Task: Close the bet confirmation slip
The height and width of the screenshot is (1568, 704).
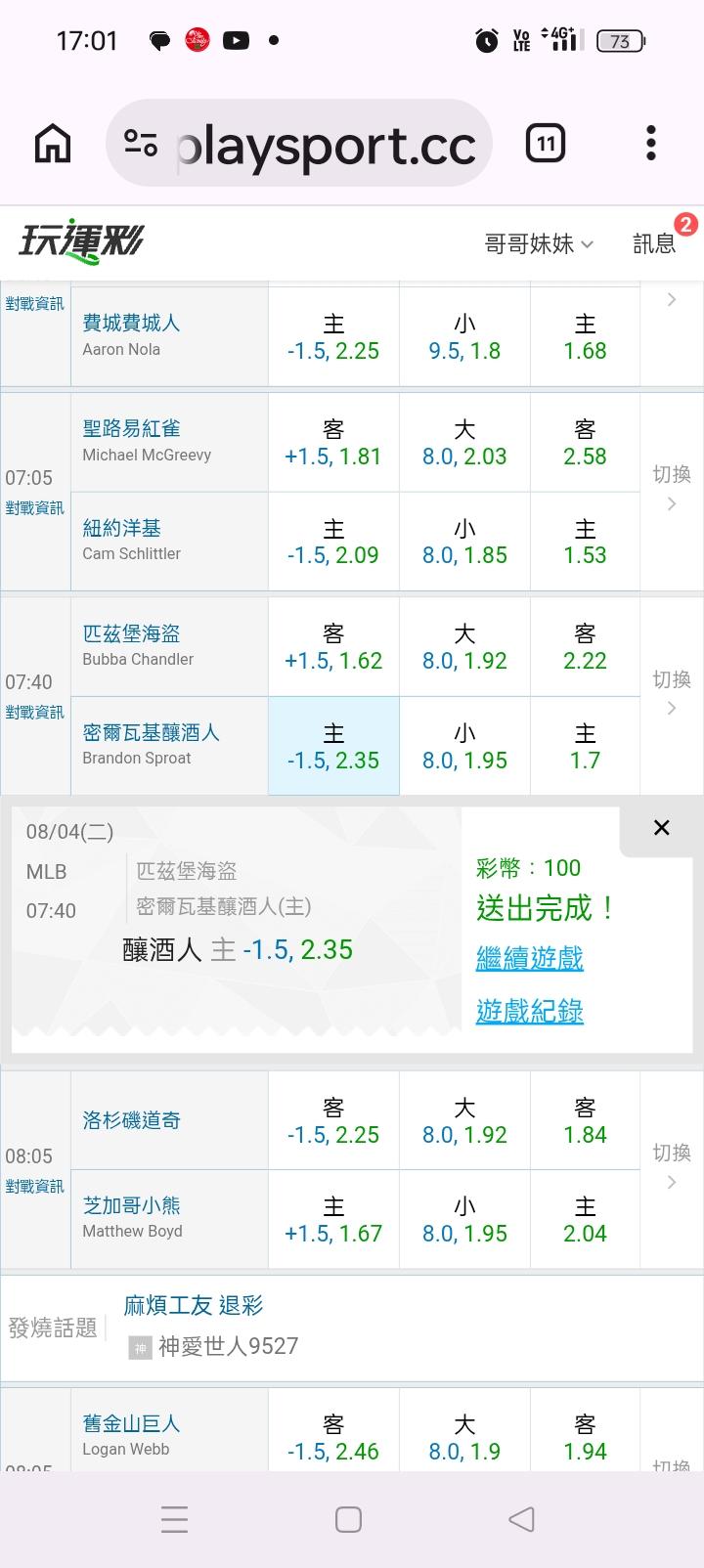Action: pyautogui.click(x=661, y=828)
